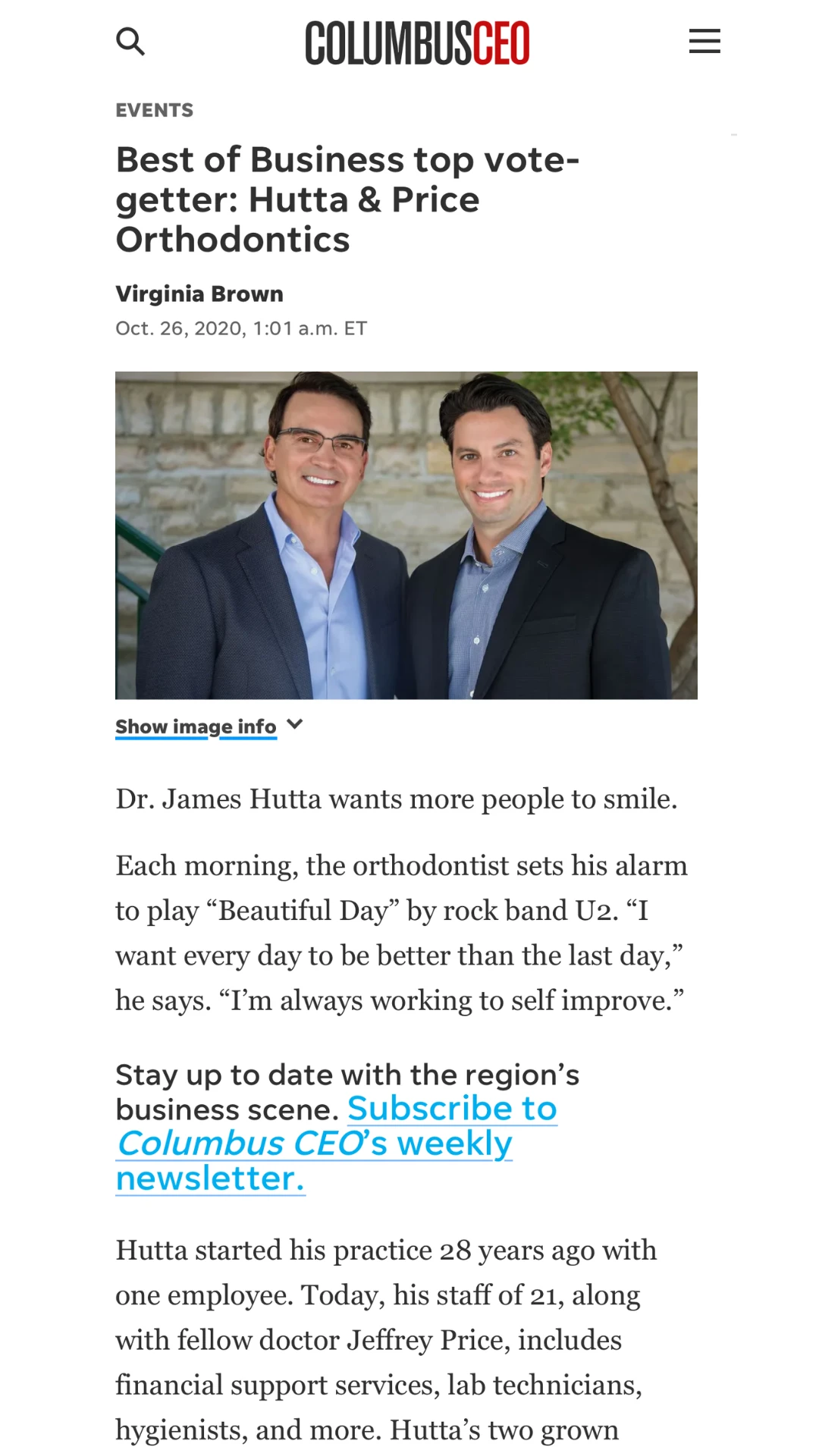Viewport: 819px width, 1456px height.
Task: Expand Show image info
Action: [209, 726]
